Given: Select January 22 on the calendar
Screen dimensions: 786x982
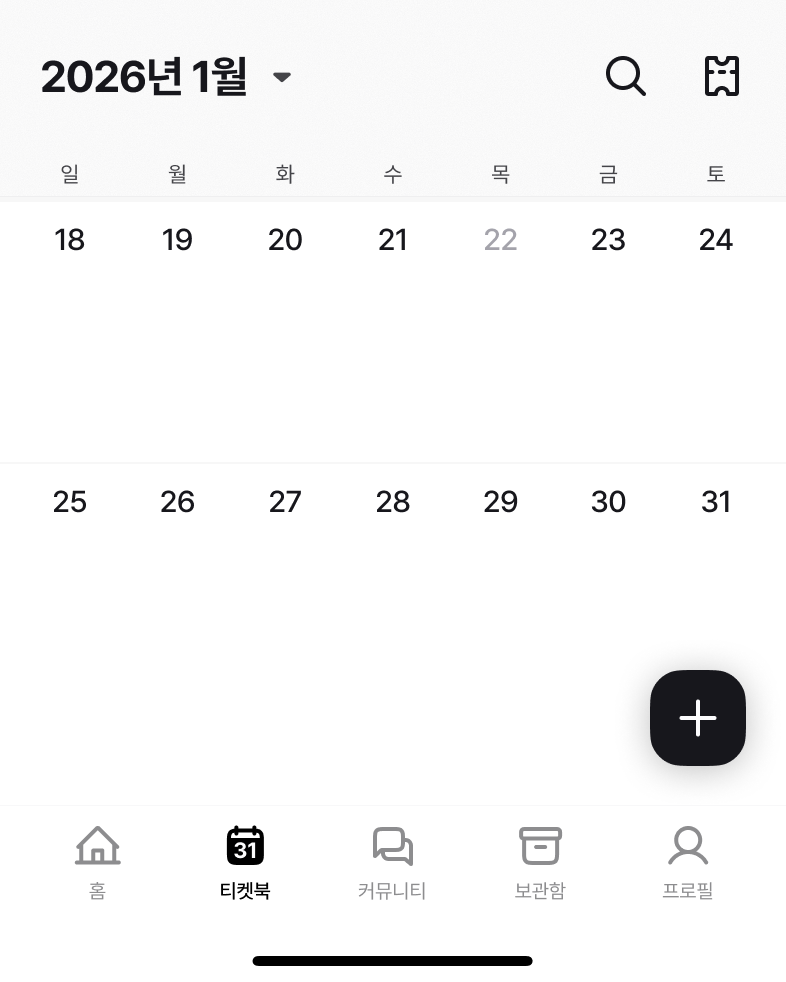Looking at the screenshot, I should pos(500,240).
